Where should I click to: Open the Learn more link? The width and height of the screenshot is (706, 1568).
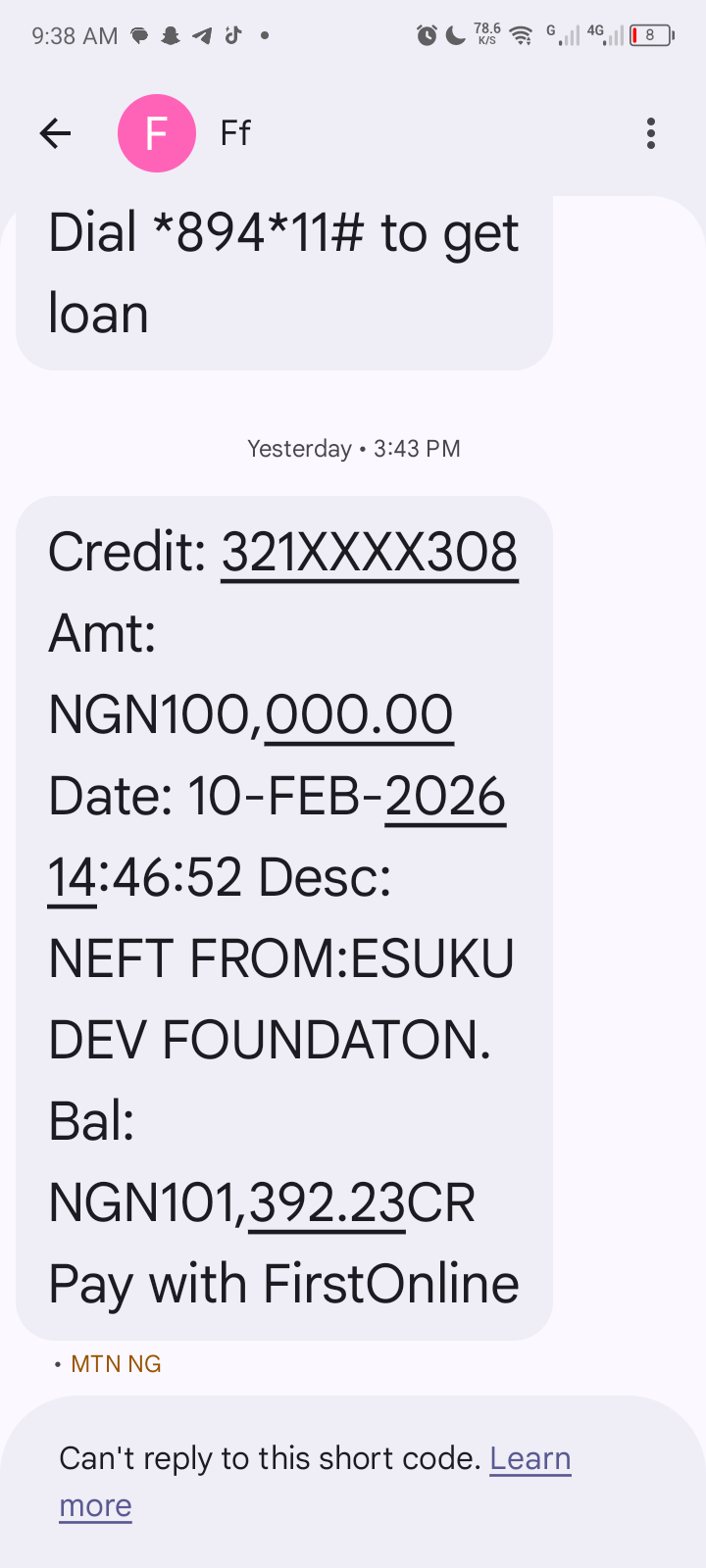point(529,1459)
